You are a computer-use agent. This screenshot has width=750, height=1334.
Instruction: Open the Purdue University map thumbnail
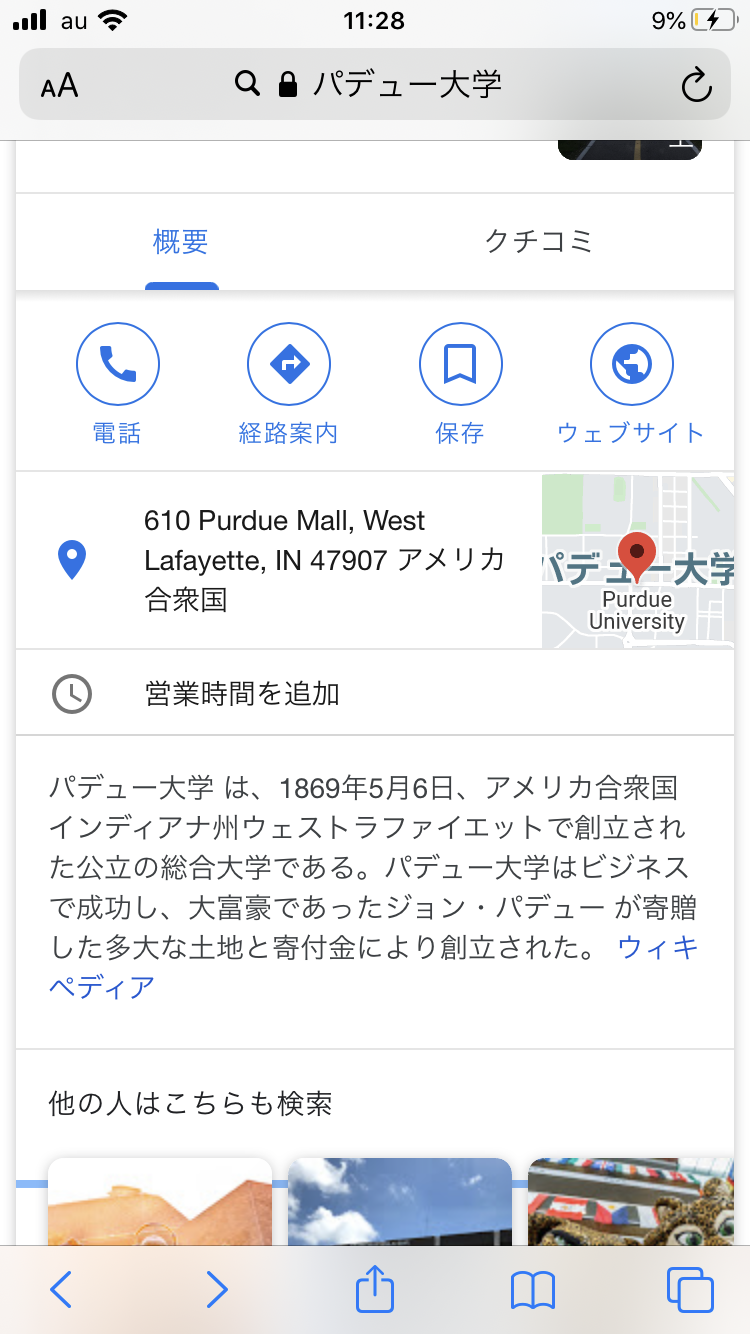pyautogui.click(x=638, y=561)
